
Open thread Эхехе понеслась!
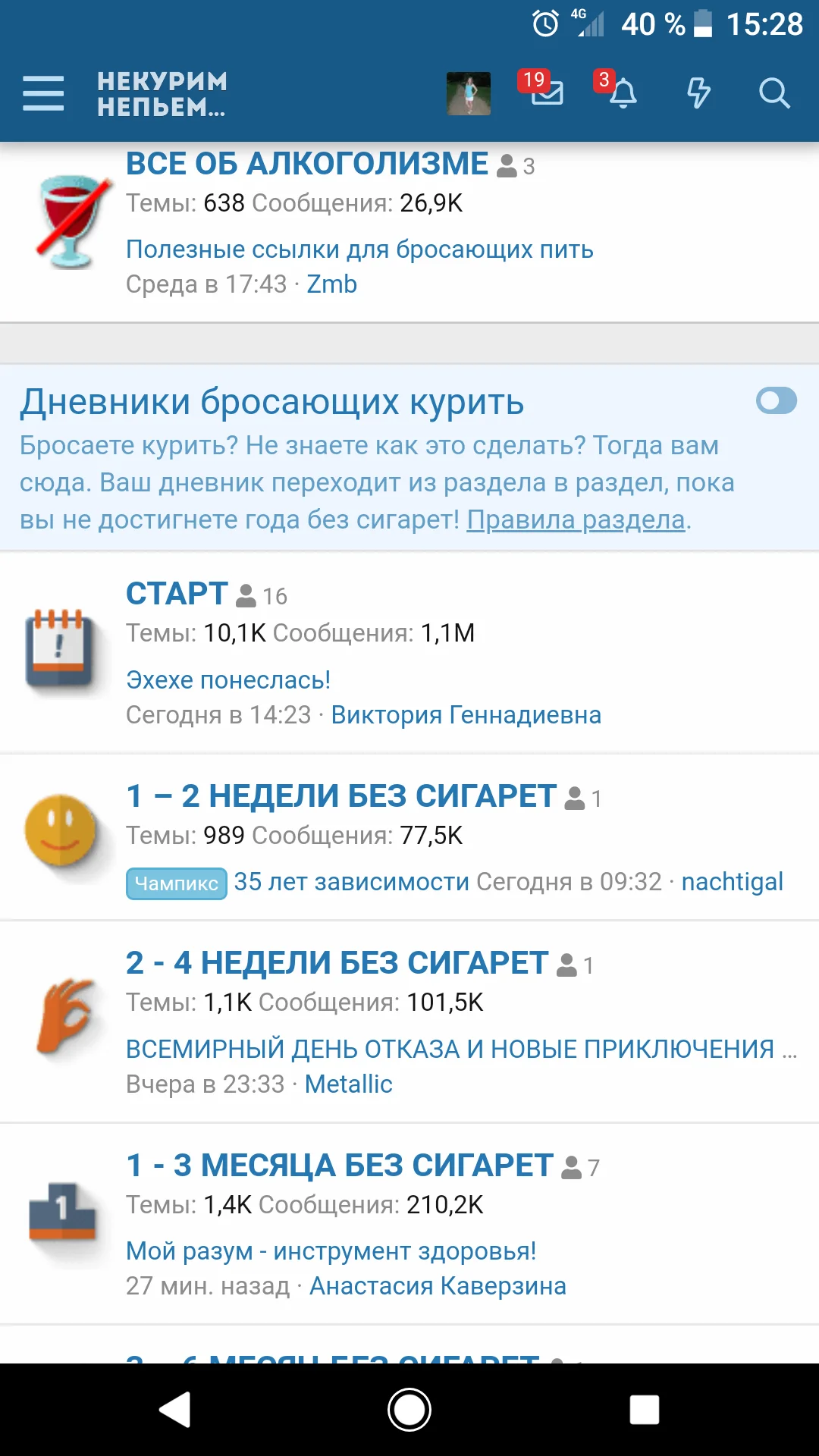227,679
